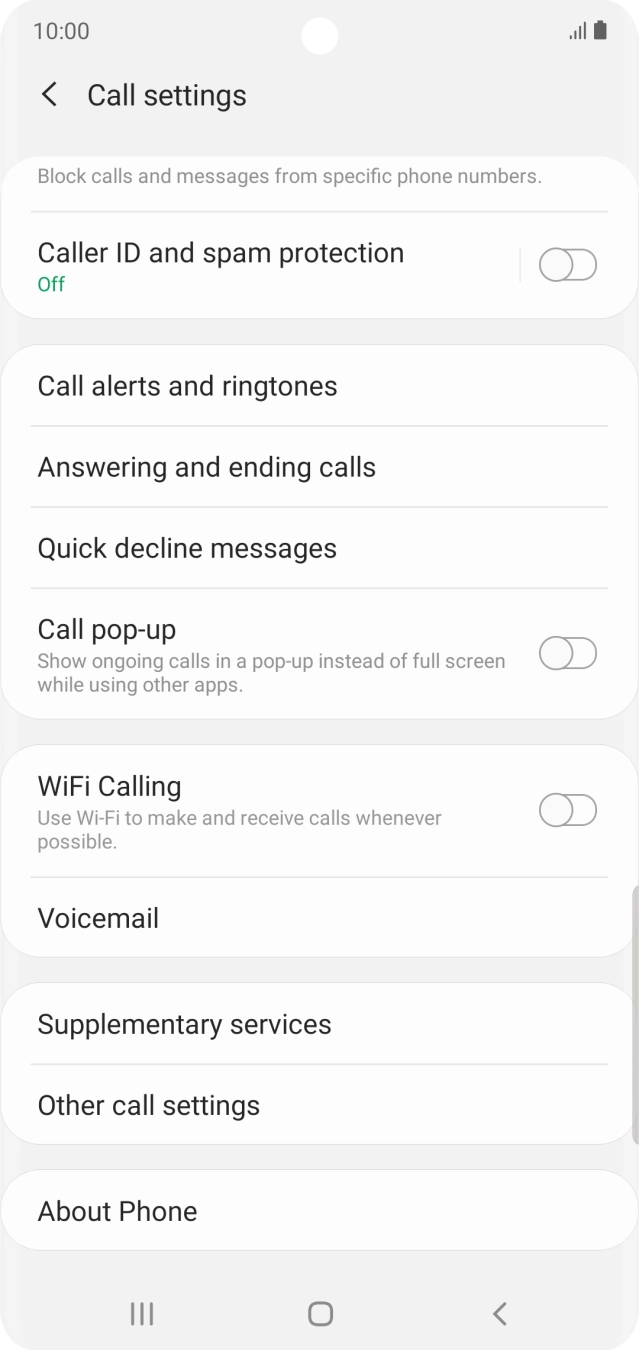
Task: Open Call alerts and ringtones
Action: pos(319,386)
